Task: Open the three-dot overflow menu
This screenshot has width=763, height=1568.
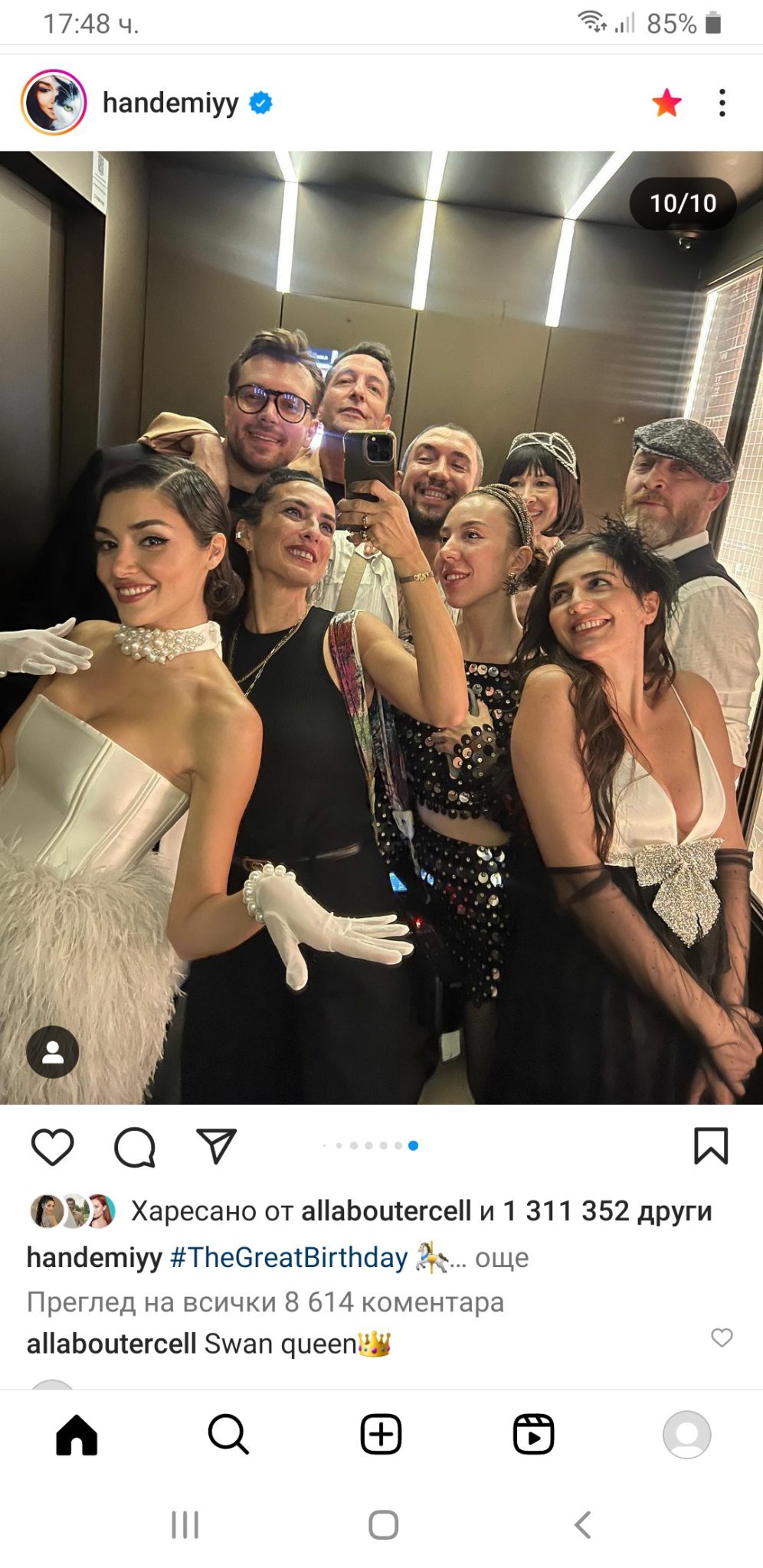Action: pos(722,103)
